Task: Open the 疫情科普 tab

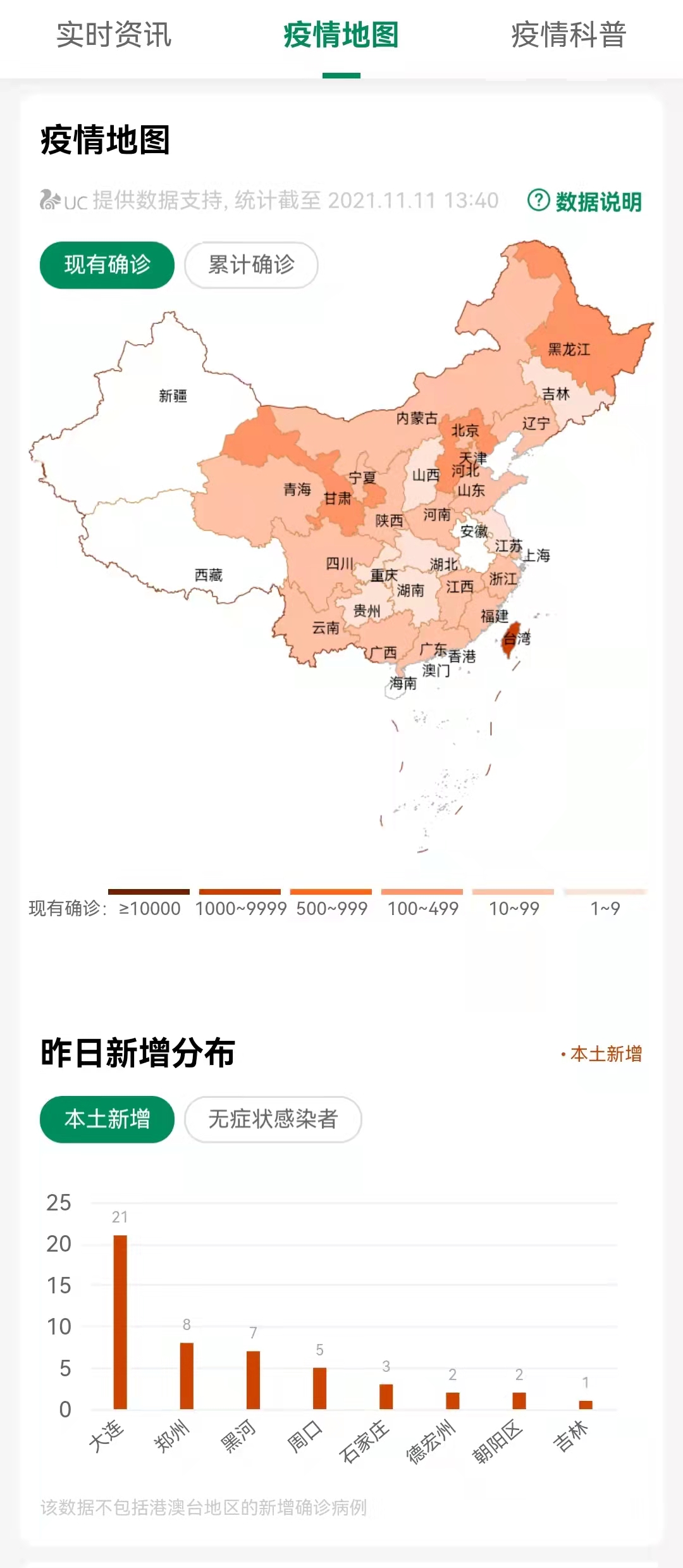Action: pos(569,35)
